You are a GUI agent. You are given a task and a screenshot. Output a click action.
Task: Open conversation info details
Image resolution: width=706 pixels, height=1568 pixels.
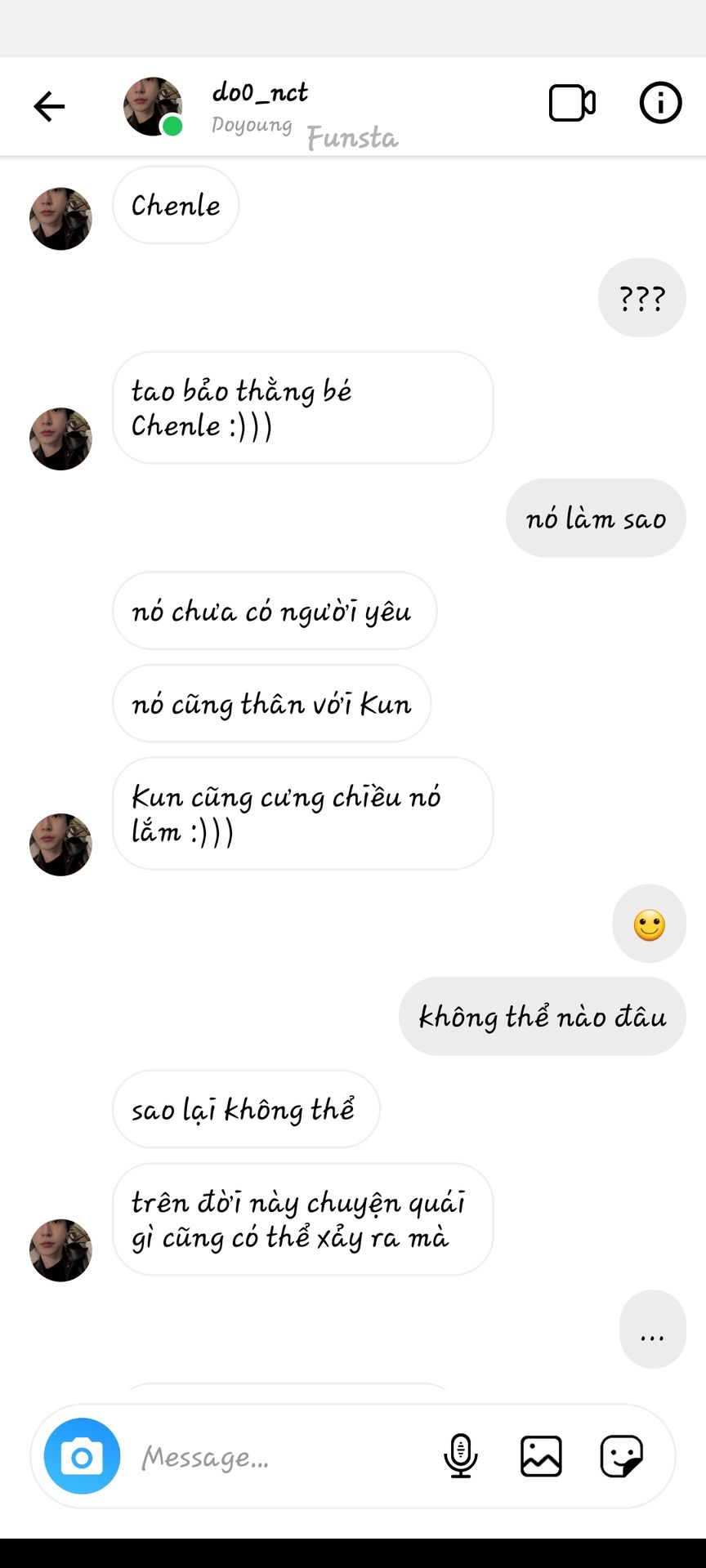coord(659,104)
